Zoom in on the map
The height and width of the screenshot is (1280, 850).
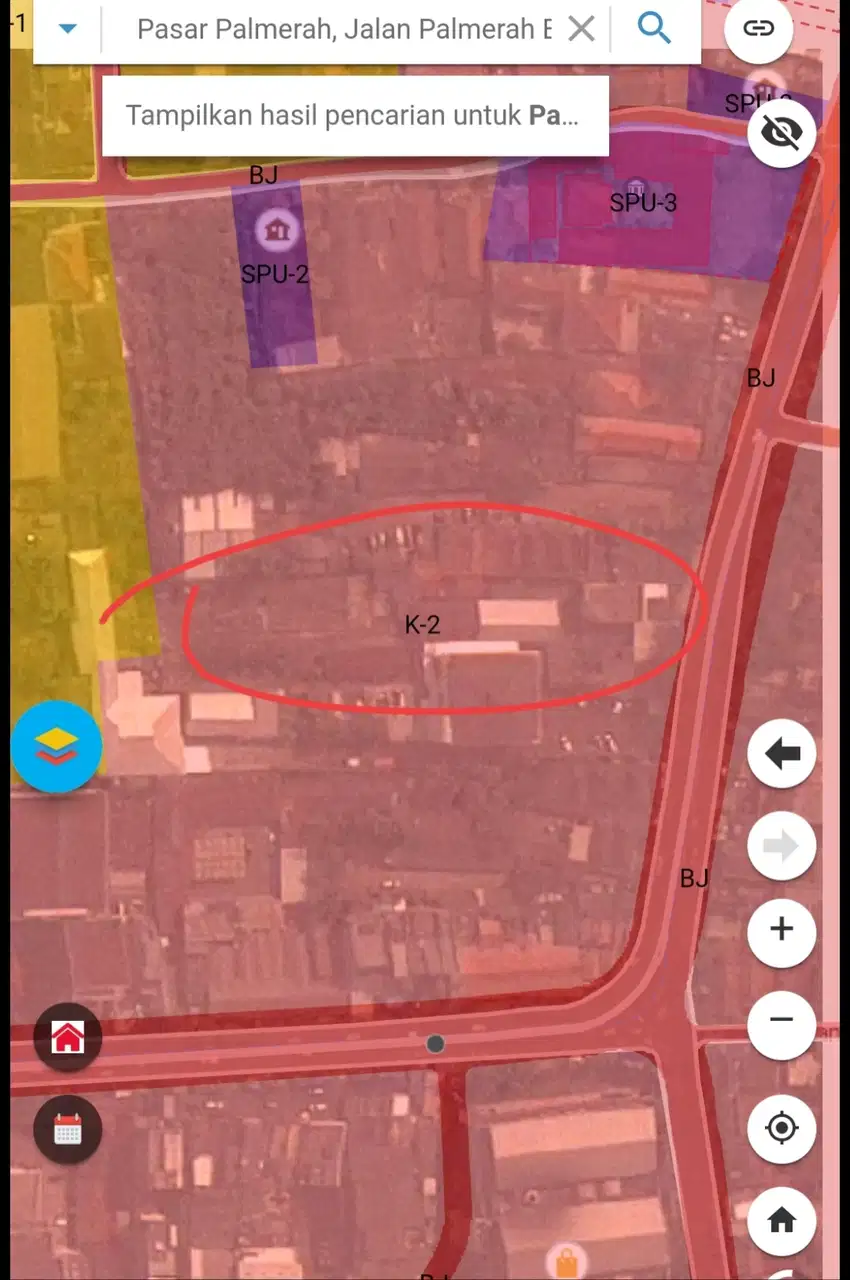click(781, 929)
